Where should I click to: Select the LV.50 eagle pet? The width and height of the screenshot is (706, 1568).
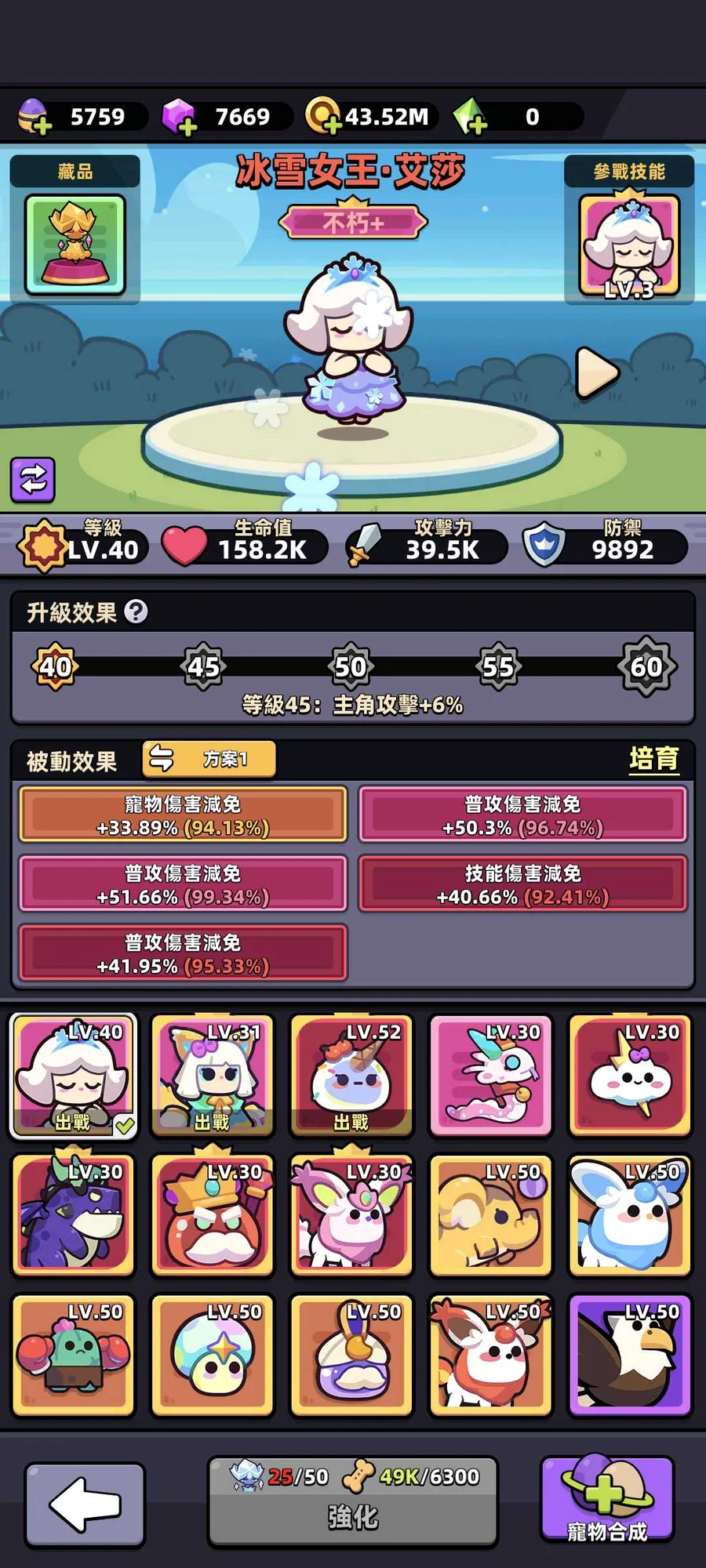(630, 1355)
